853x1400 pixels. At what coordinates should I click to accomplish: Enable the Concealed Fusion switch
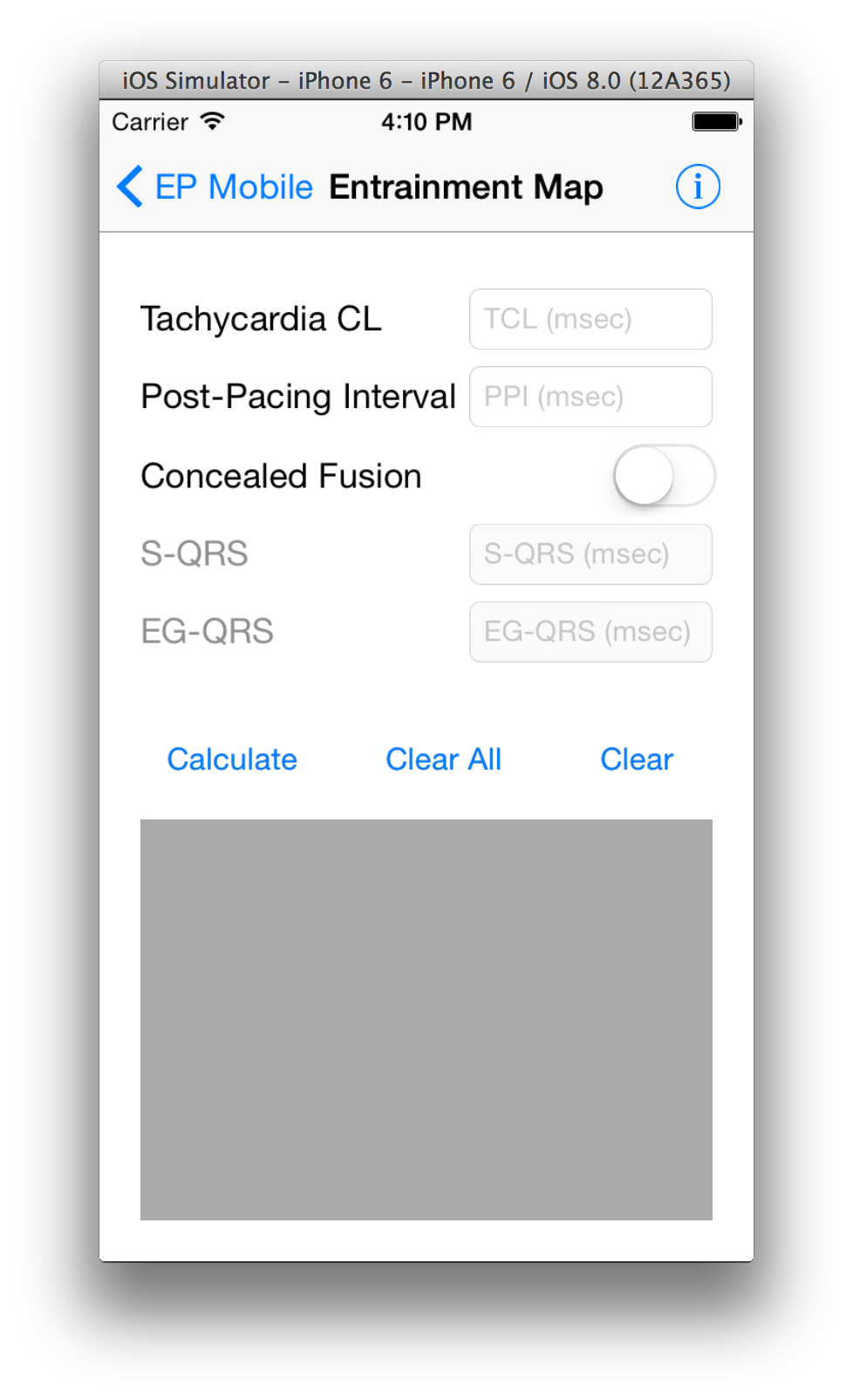664,476
